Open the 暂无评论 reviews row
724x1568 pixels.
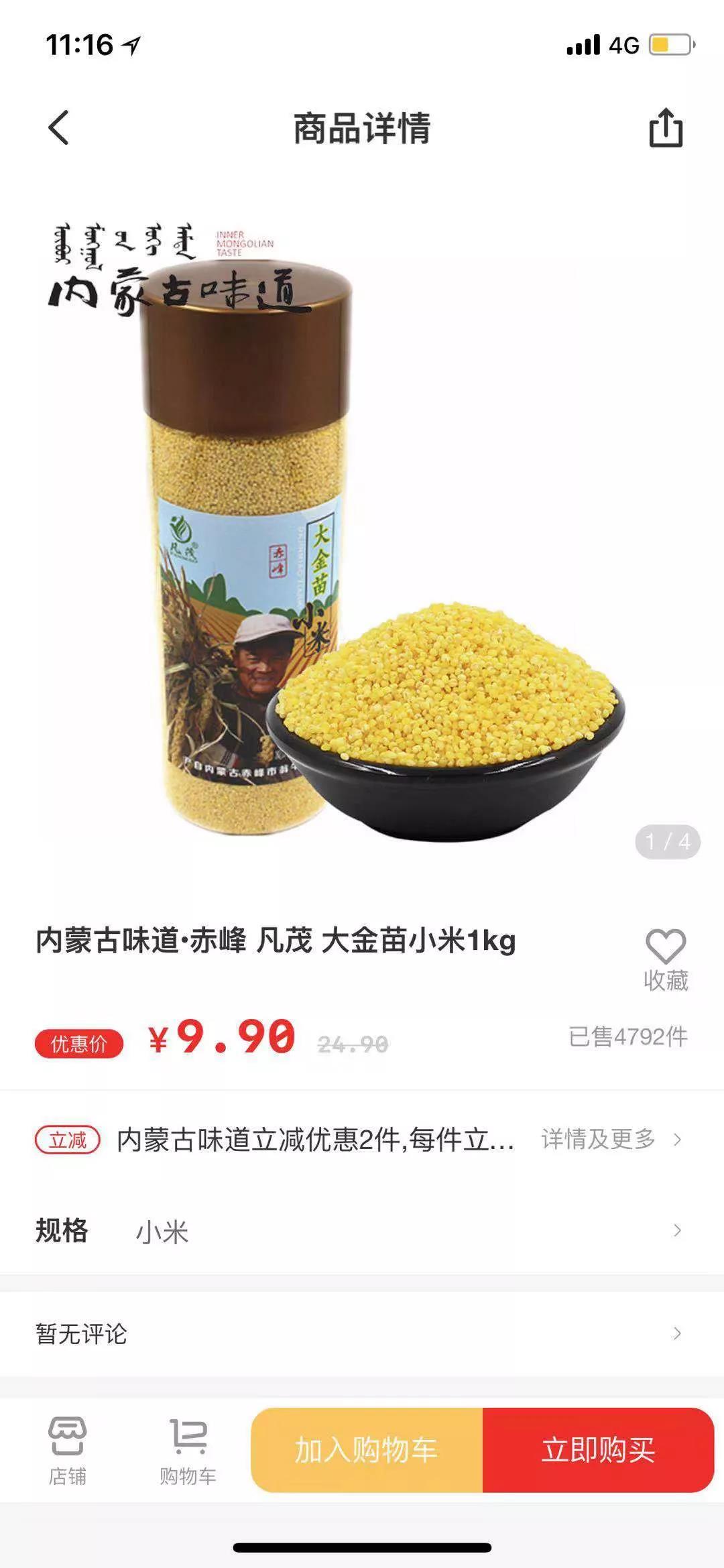point(362,1333)
